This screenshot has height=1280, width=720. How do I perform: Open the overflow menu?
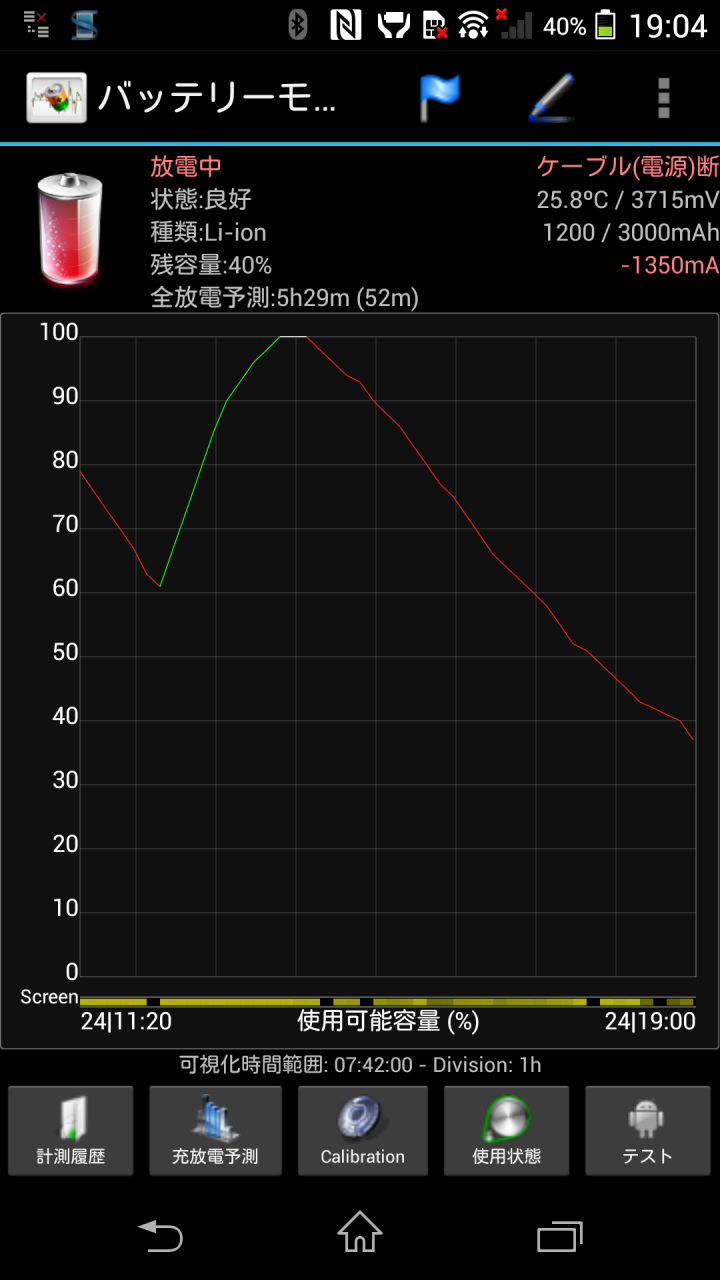pos(663,98)
